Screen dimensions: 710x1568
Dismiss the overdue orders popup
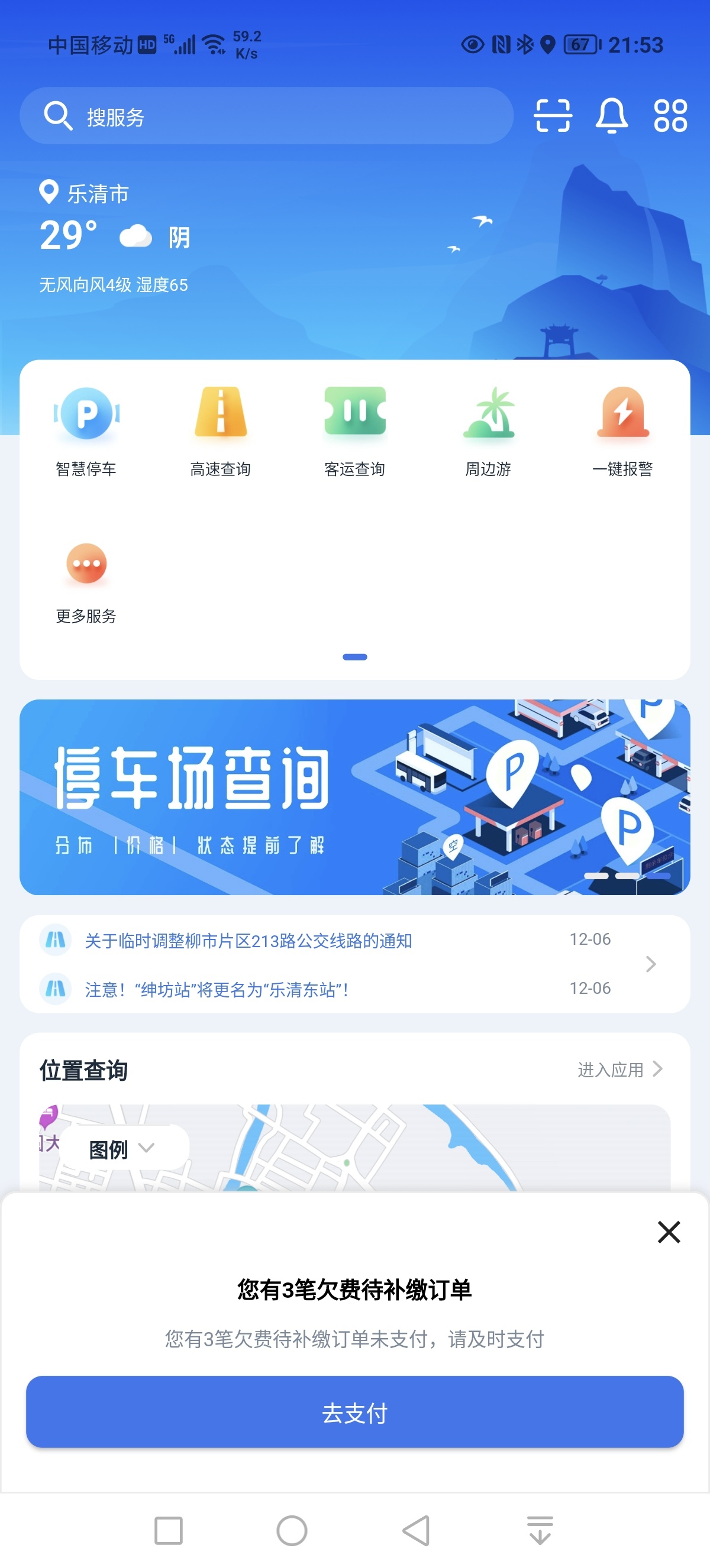[x=669, y=1232]
